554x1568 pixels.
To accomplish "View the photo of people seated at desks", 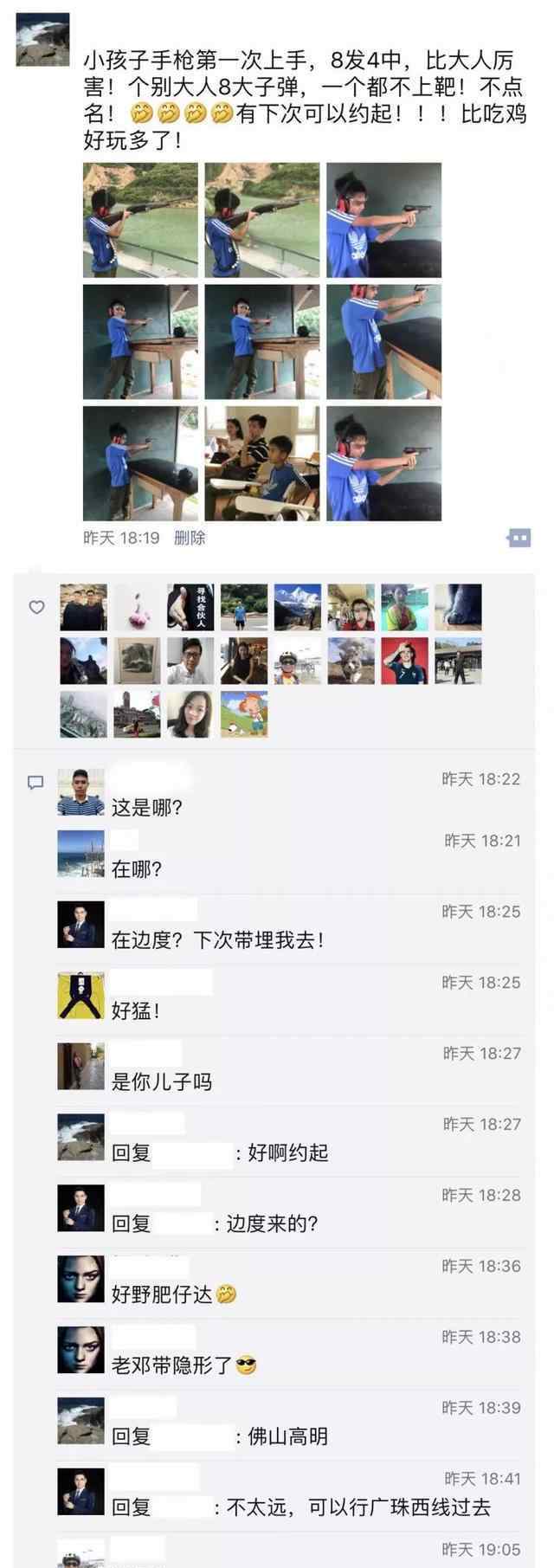I will (262, 463).
